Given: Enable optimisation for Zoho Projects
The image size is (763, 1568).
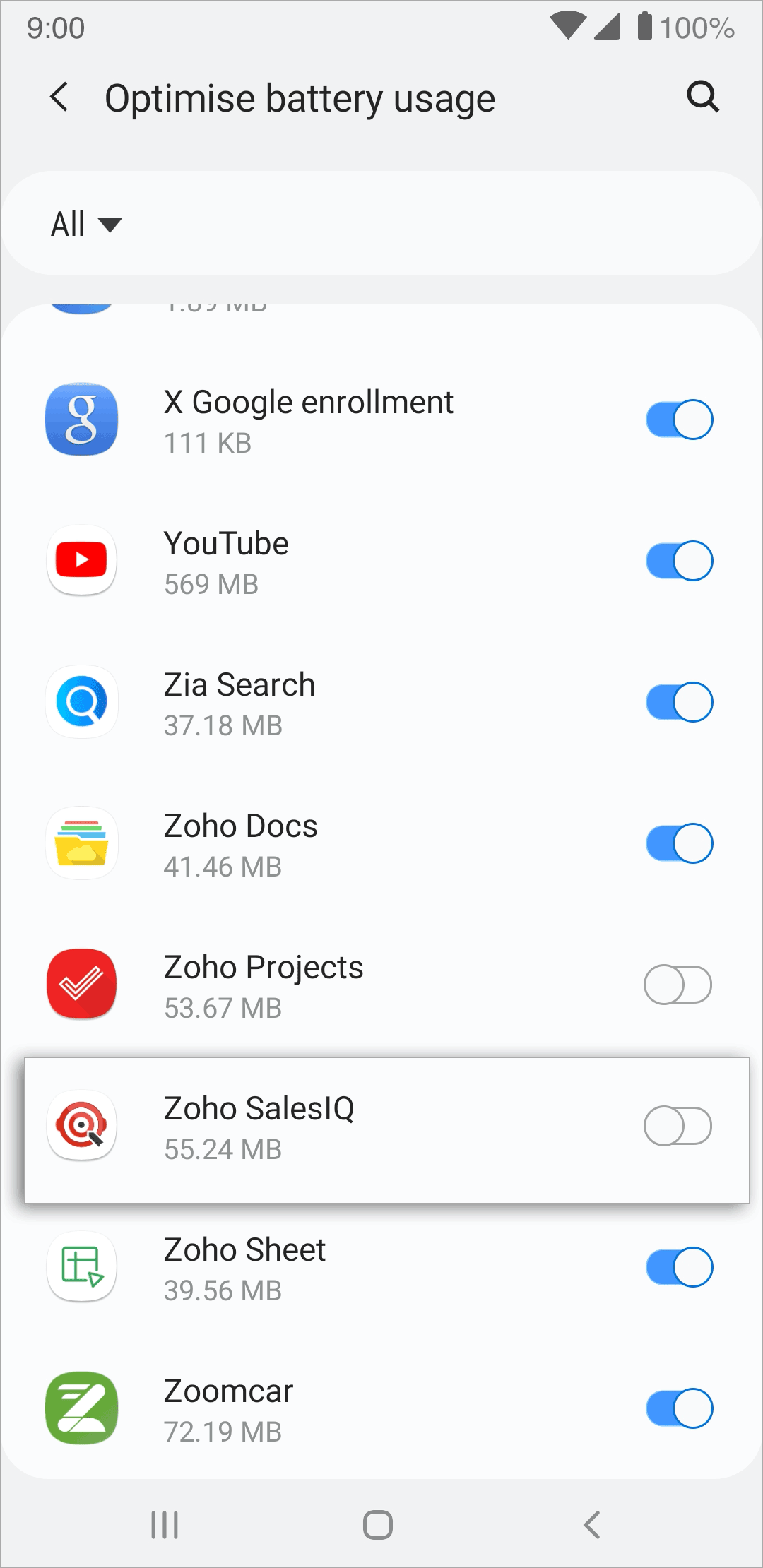Looking at the screenshot, I should 678,985.
